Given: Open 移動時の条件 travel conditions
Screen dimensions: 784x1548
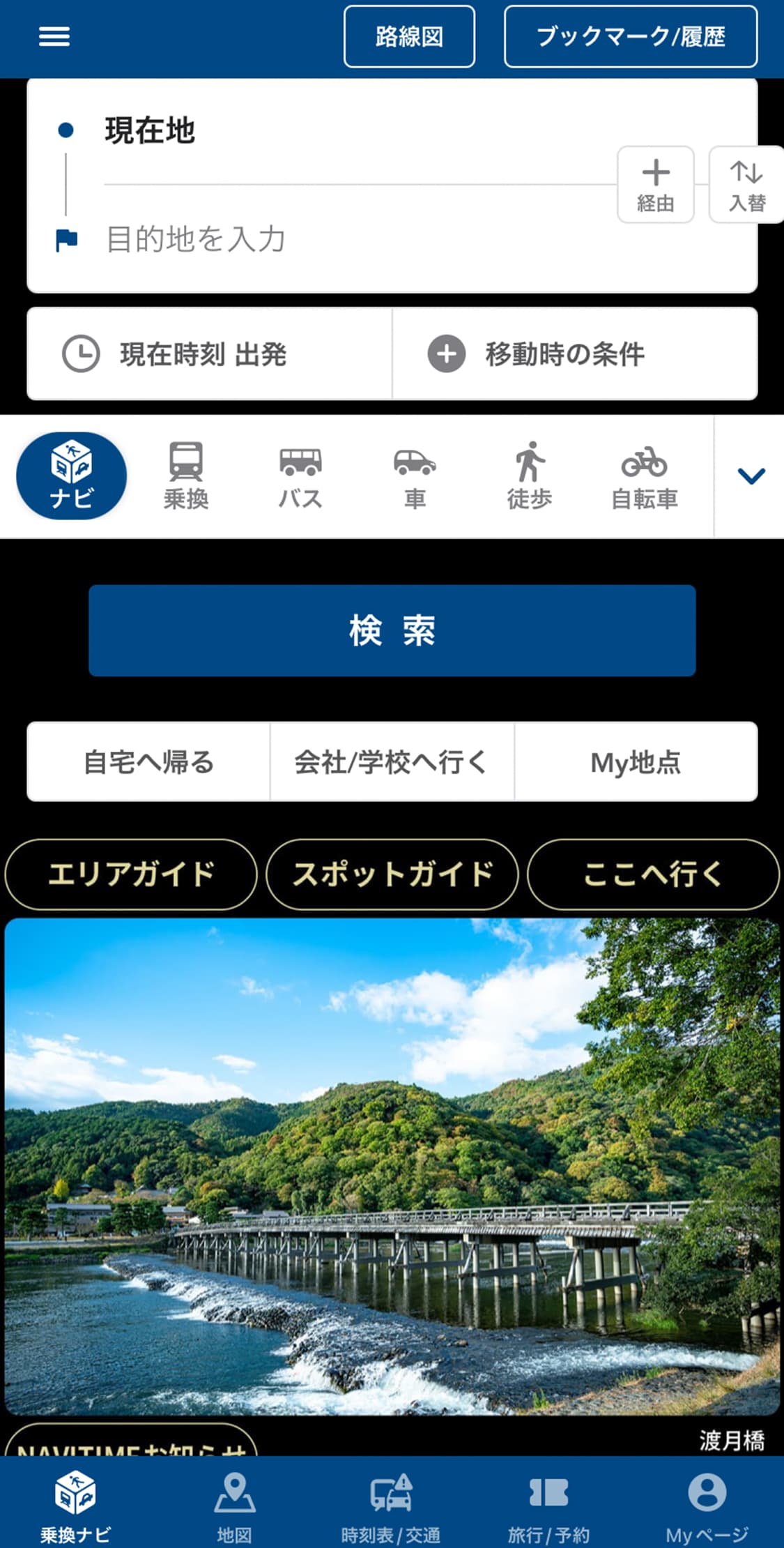Looking at the screenshot, I should click(574, 354).
